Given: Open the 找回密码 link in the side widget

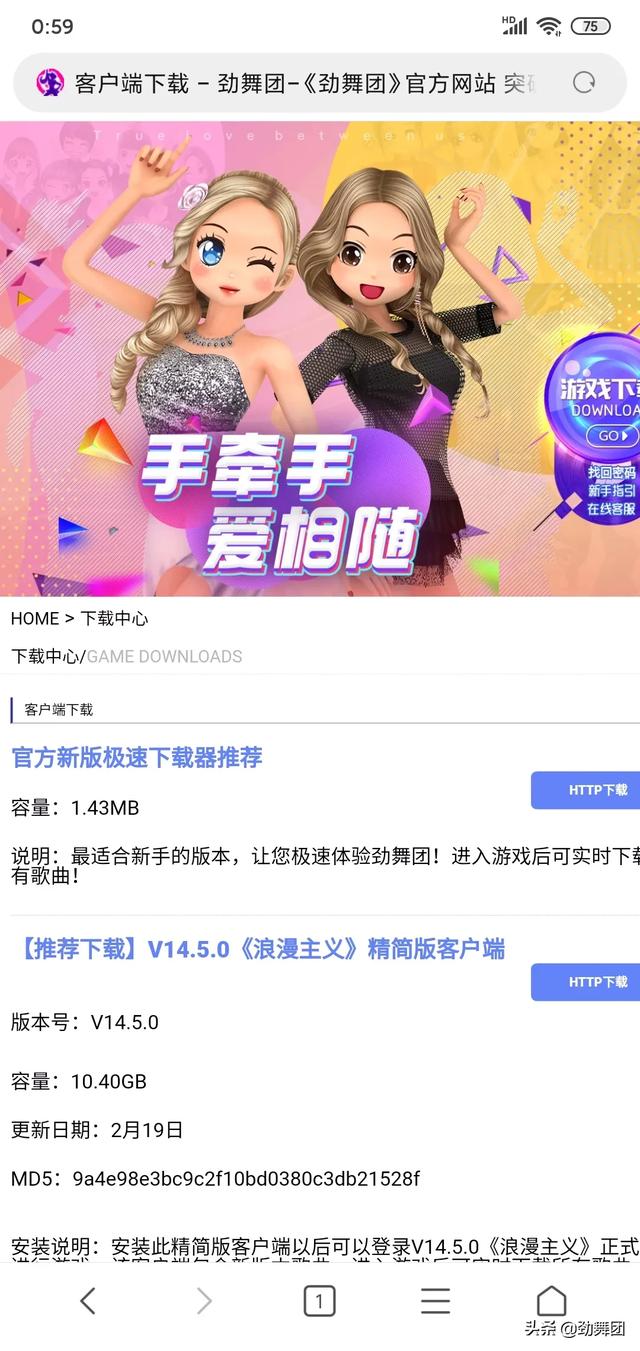Looking at the screenshot, I should tap(612, 472).
